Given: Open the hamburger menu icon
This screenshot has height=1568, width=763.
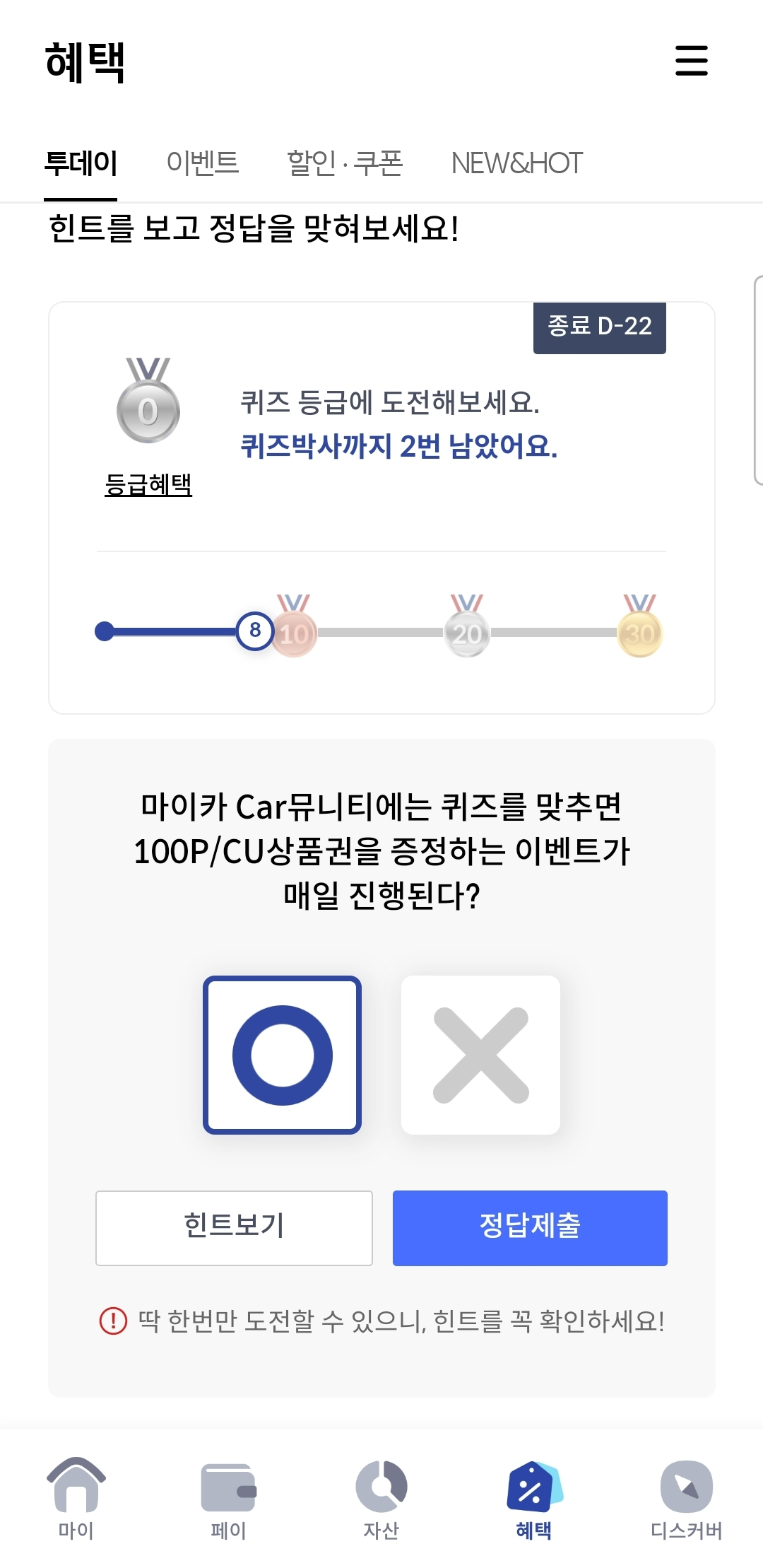Looking at the screenshot, I should coord(691,62).
